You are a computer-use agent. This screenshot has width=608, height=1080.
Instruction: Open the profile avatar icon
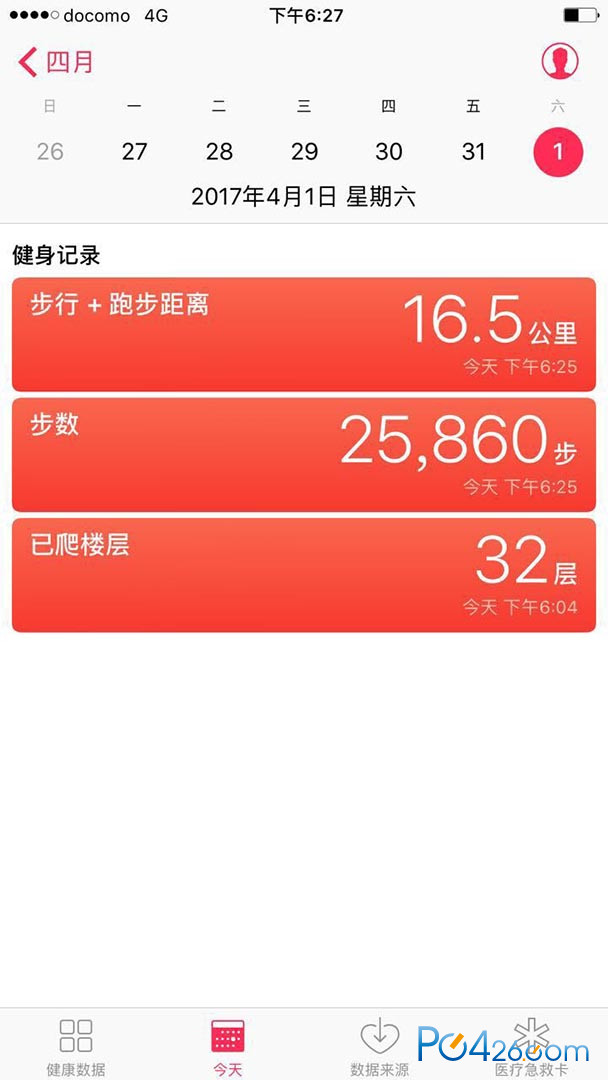pos(559,61)
